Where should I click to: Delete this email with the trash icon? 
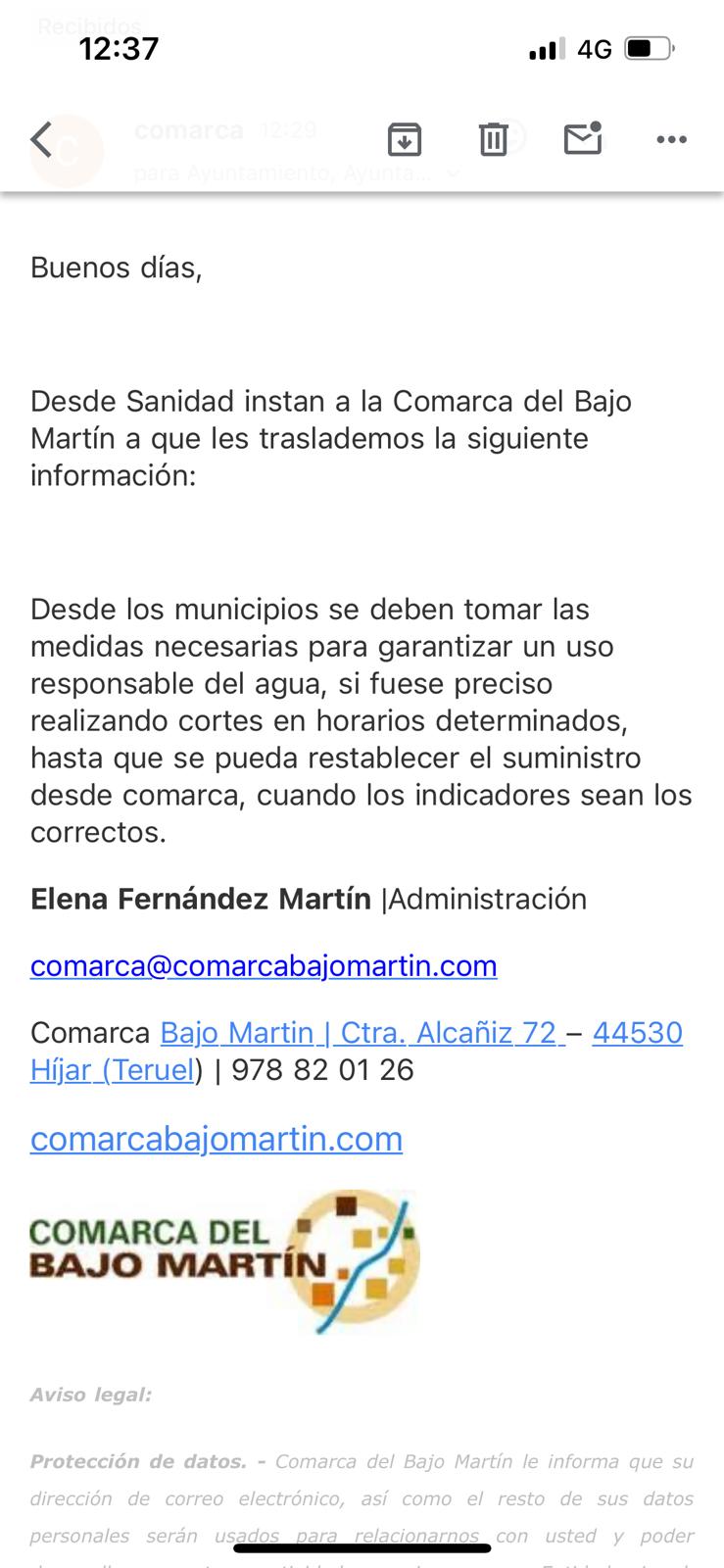click(493, 139)
